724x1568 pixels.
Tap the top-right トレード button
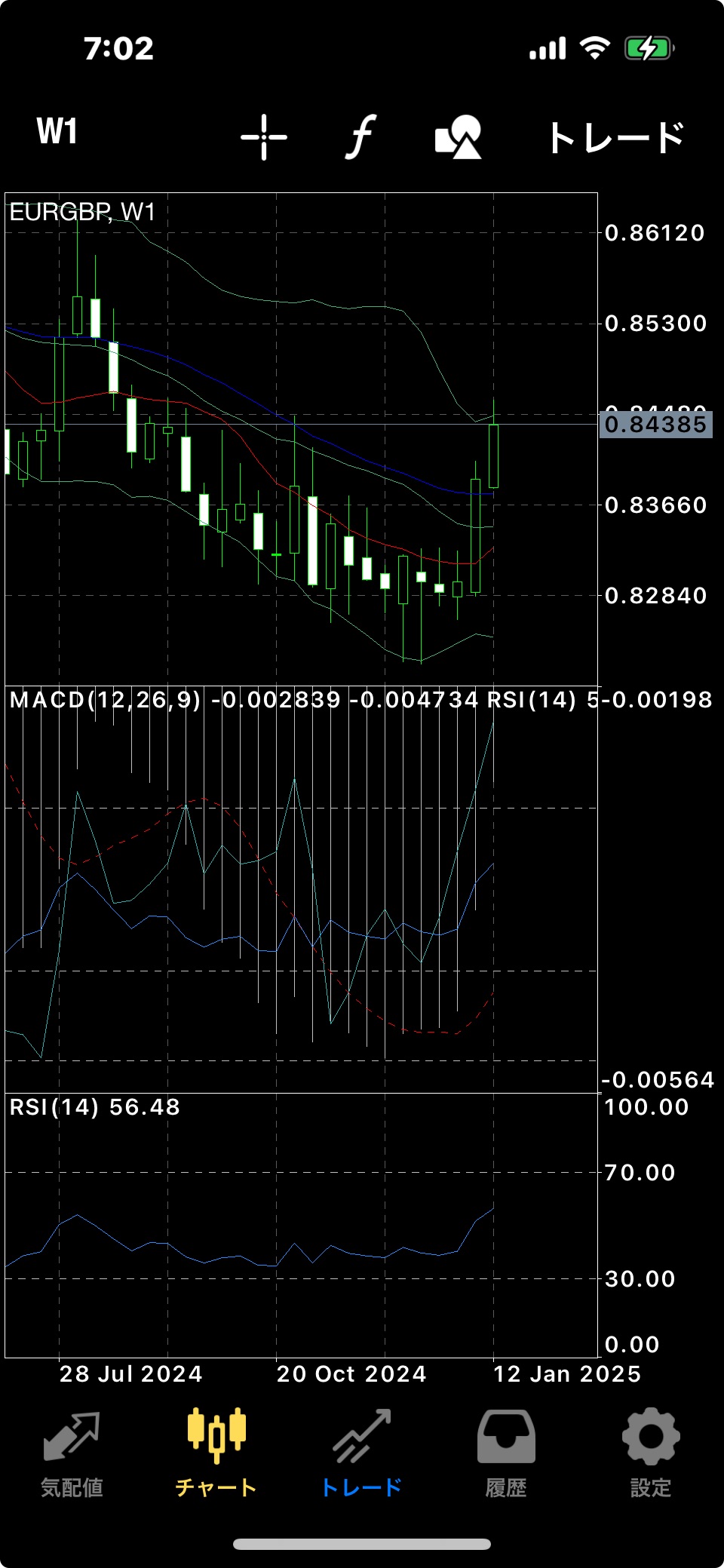(x=616, y=138)
